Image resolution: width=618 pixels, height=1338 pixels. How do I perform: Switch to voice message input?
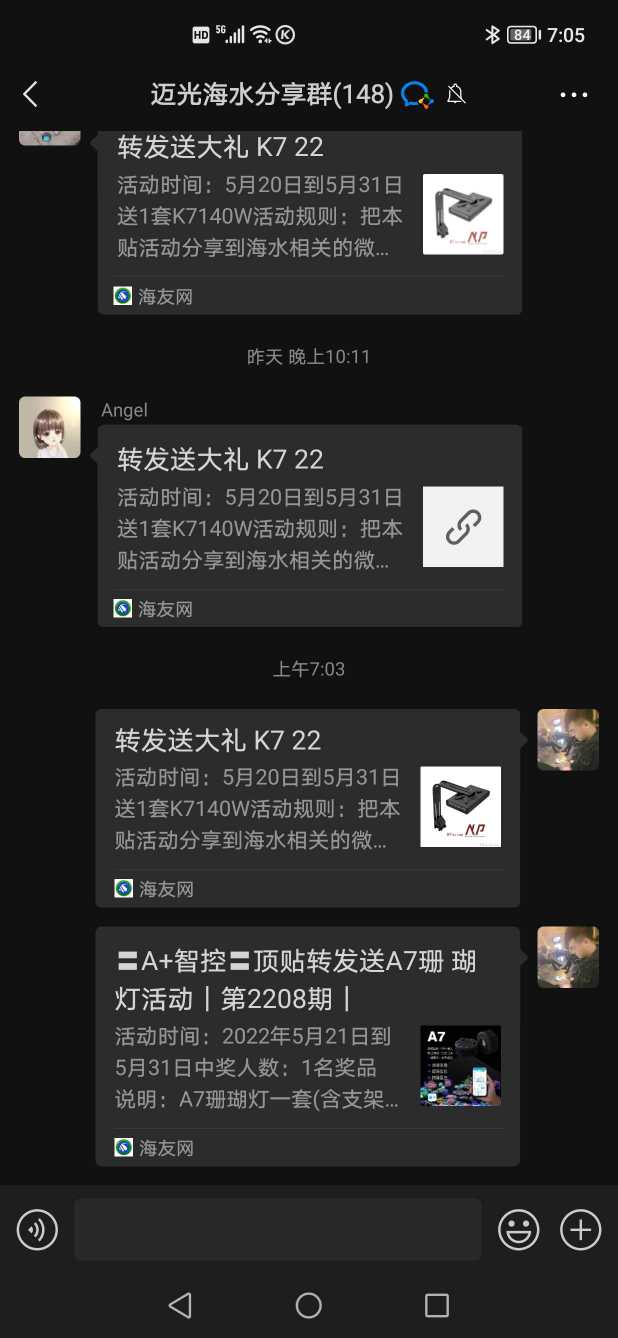(x=38, y=1229)
